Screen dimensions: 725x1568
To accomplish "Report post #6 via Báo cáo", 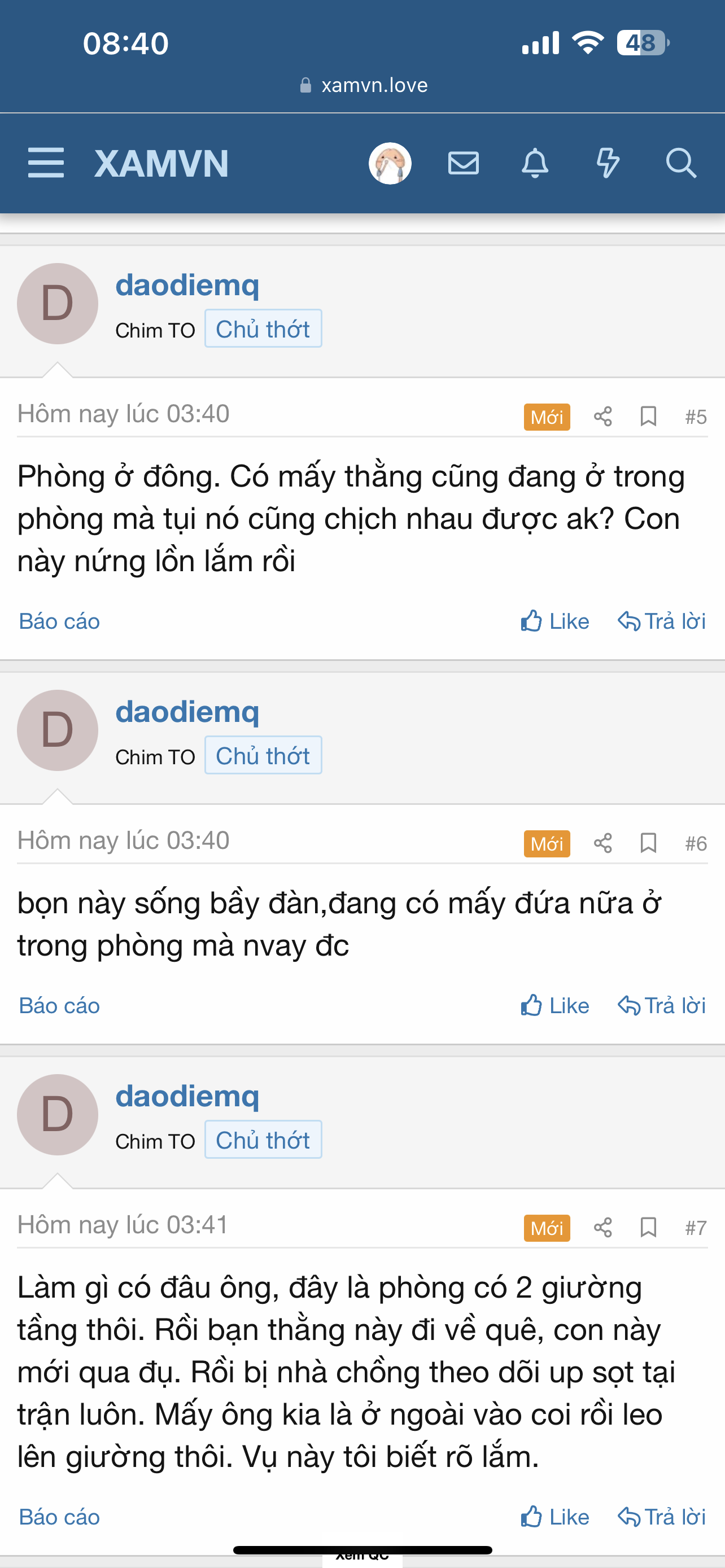I will point(59,1006).
